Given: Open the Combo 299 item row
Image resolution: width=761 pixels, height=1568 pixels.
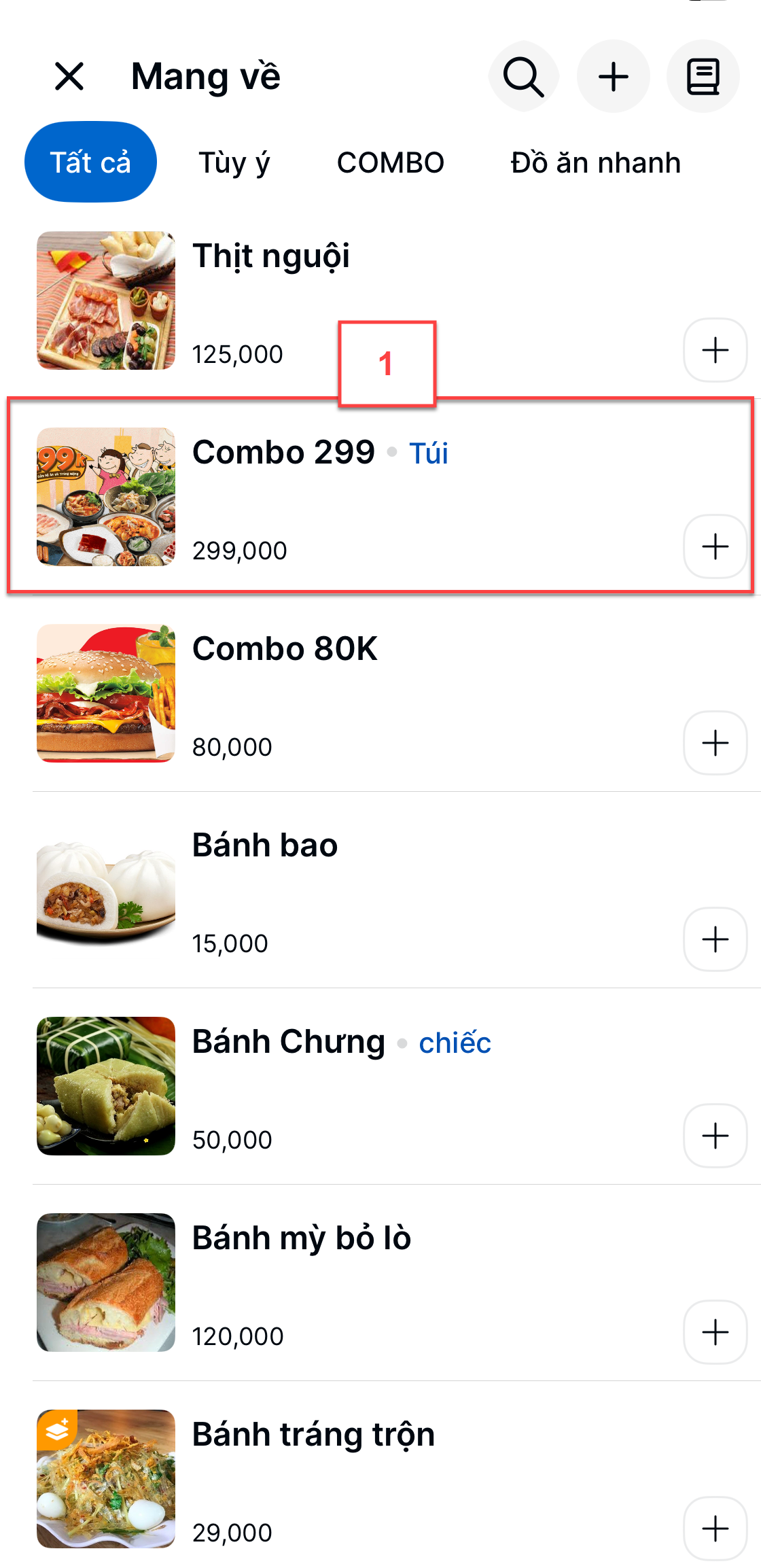Looking at the screenshot, I should tap(380, 496).
